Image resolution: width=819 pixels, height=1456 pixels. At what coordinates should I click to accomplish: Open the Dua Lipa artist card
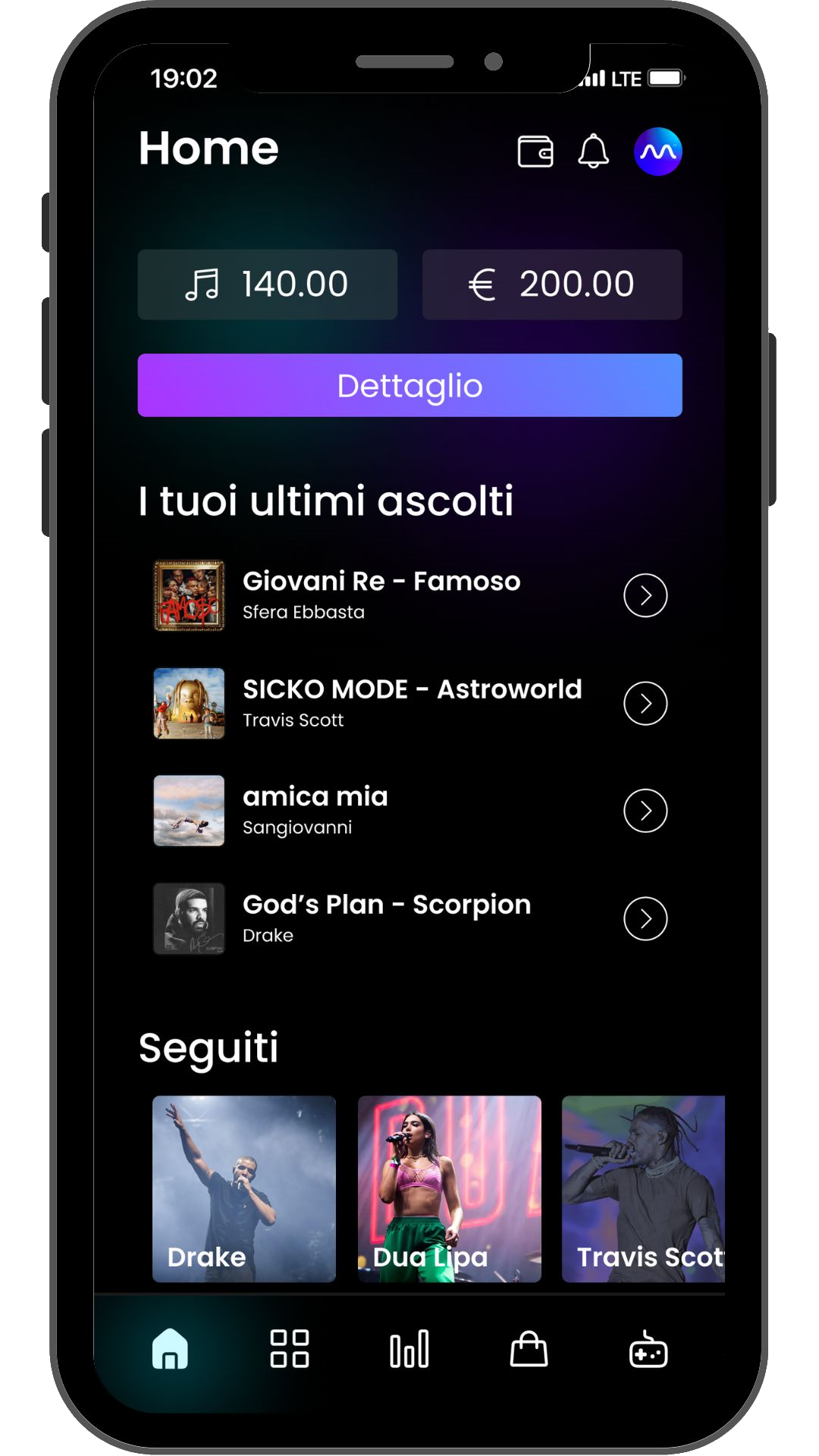click(x=449, y=1188)
